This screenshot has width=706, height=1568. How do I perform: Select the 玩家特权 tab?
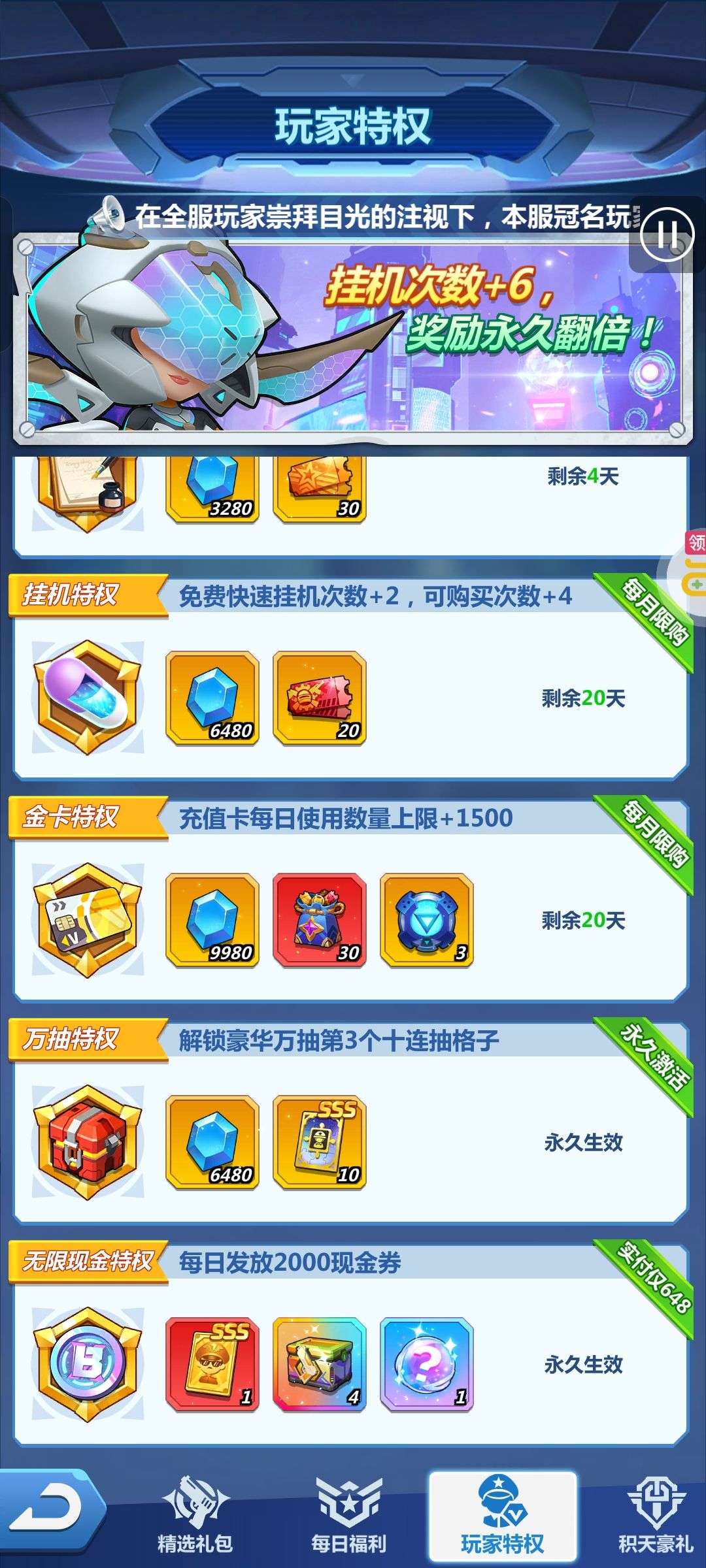[x=502, y=1515]
